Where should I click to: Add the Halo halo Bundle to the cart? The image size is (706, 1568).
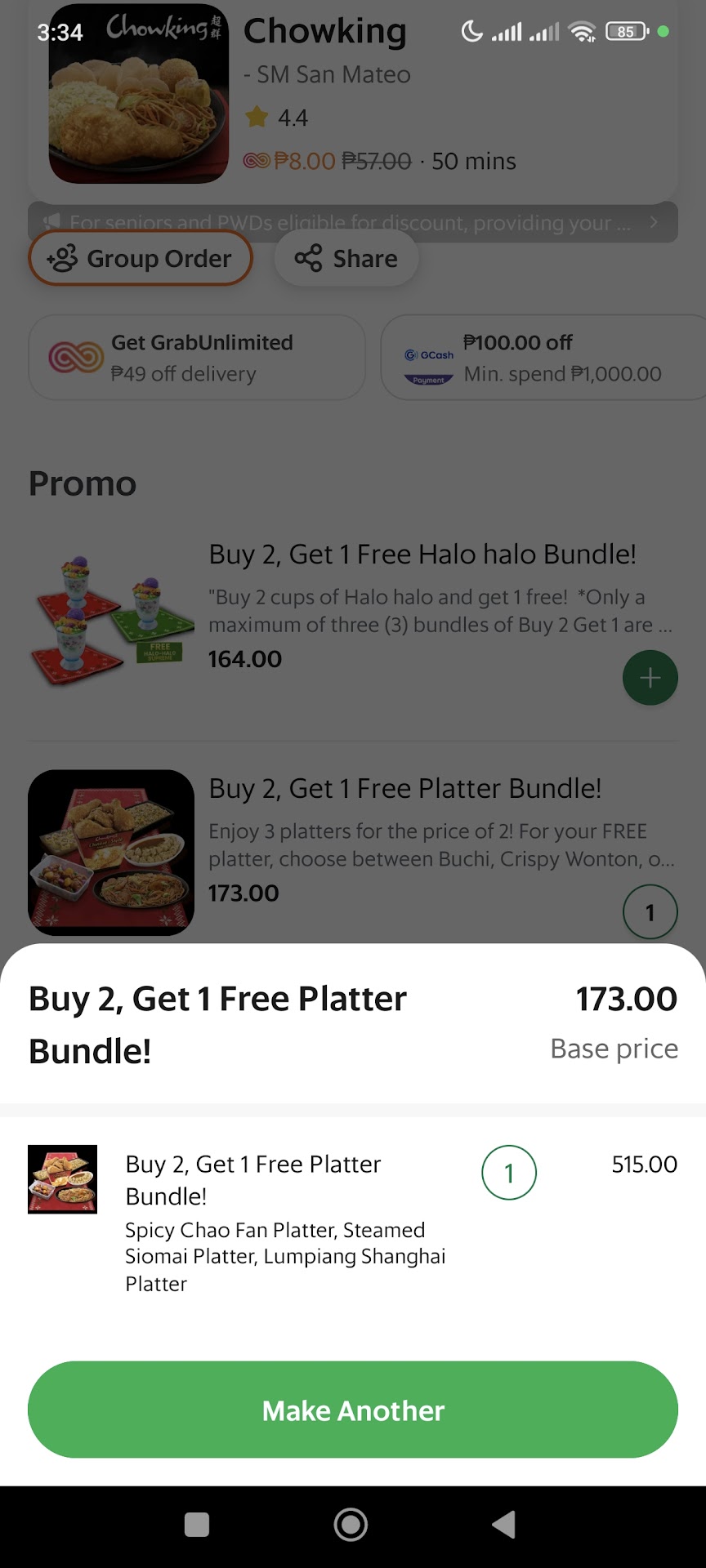[x=650, y=678]
